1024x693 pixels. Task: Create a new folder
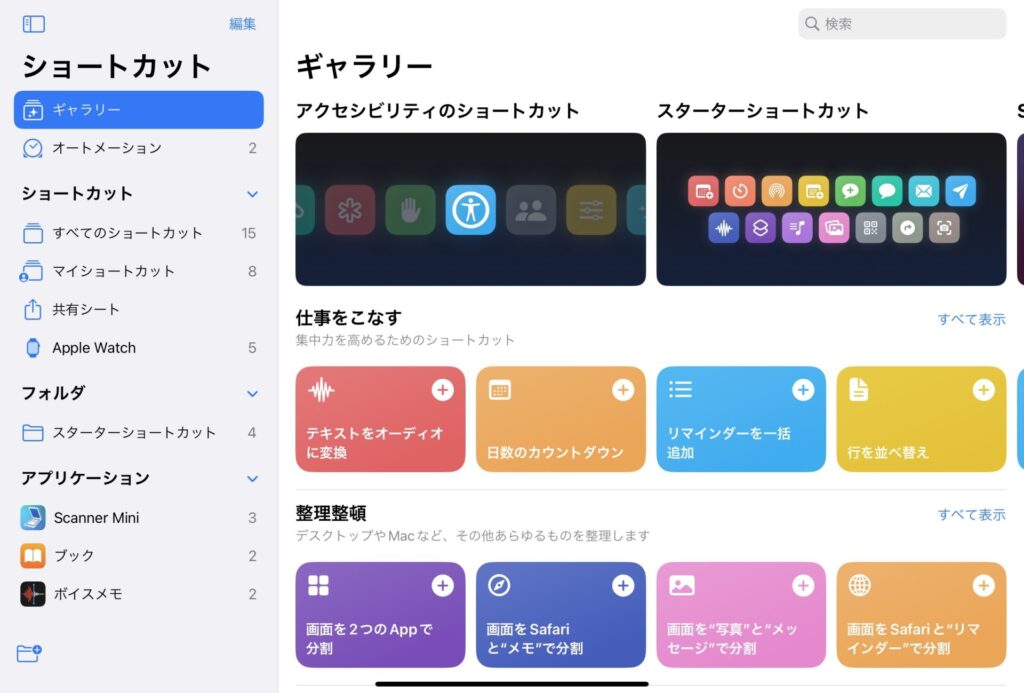pos(30,653)
